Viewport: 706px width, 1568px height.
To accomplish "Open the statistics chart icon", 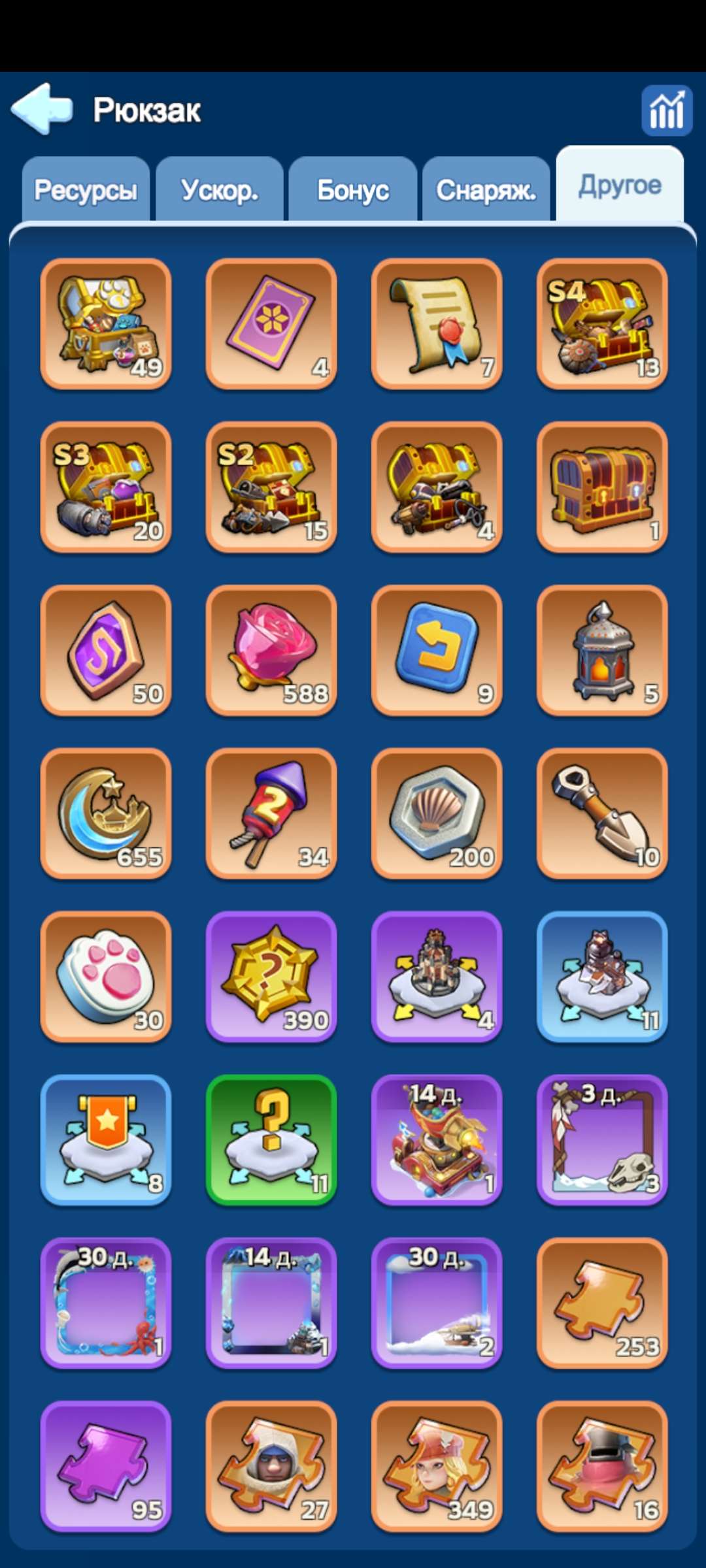I will 666,110.
